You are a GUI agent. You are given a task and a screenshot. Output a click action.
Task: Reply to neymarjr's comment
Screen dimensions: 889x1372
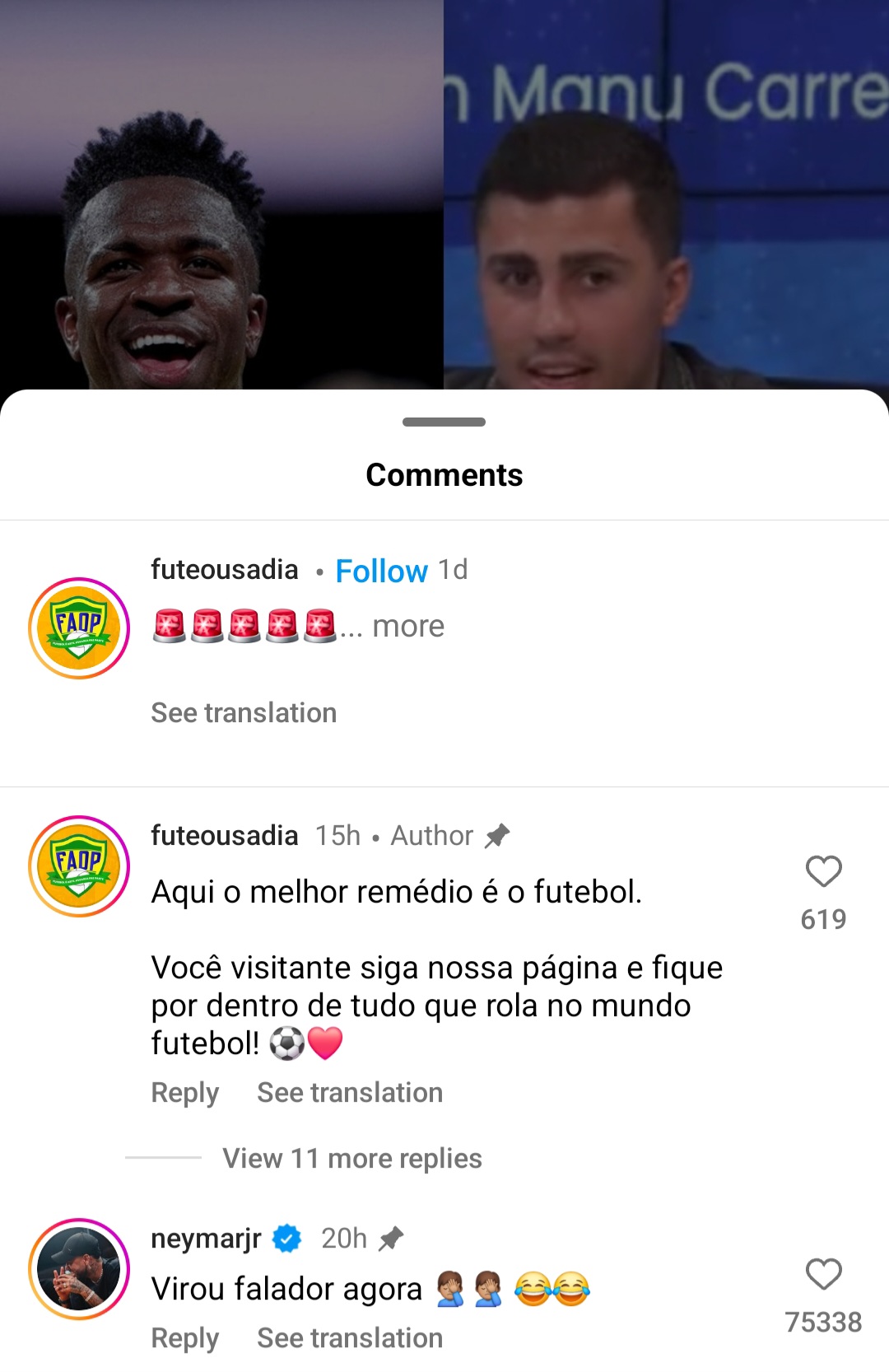tap(184, 1338)
